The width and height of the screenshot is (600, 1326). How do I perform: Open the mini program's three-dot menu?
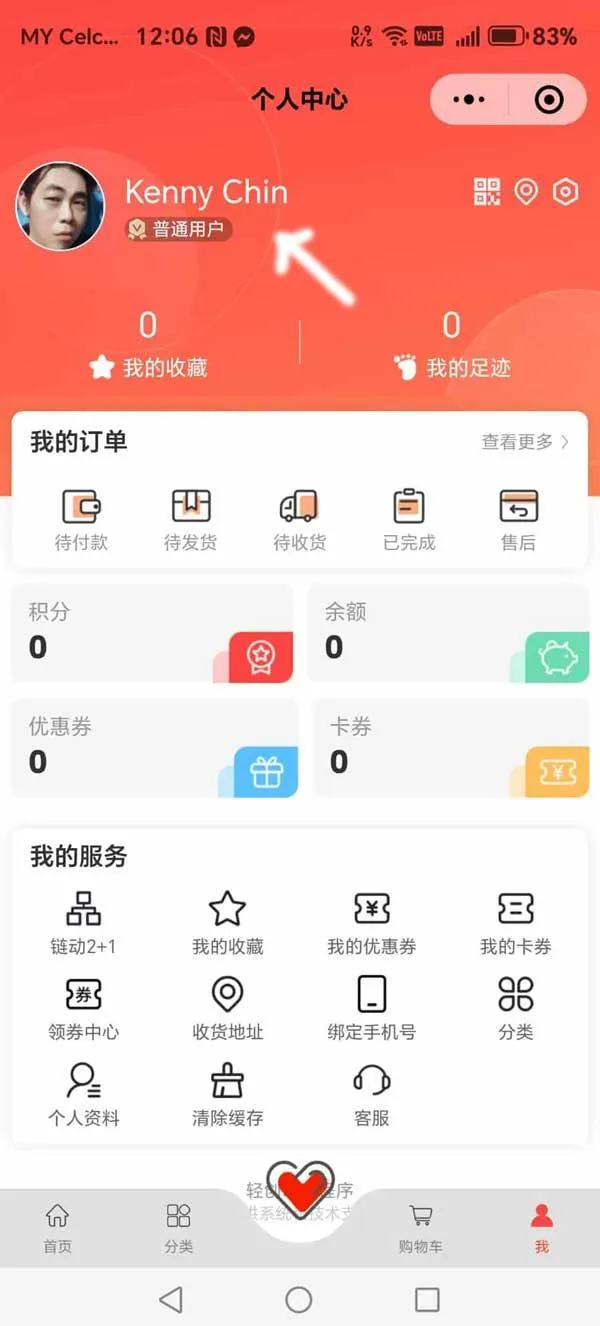coord(469,99)
